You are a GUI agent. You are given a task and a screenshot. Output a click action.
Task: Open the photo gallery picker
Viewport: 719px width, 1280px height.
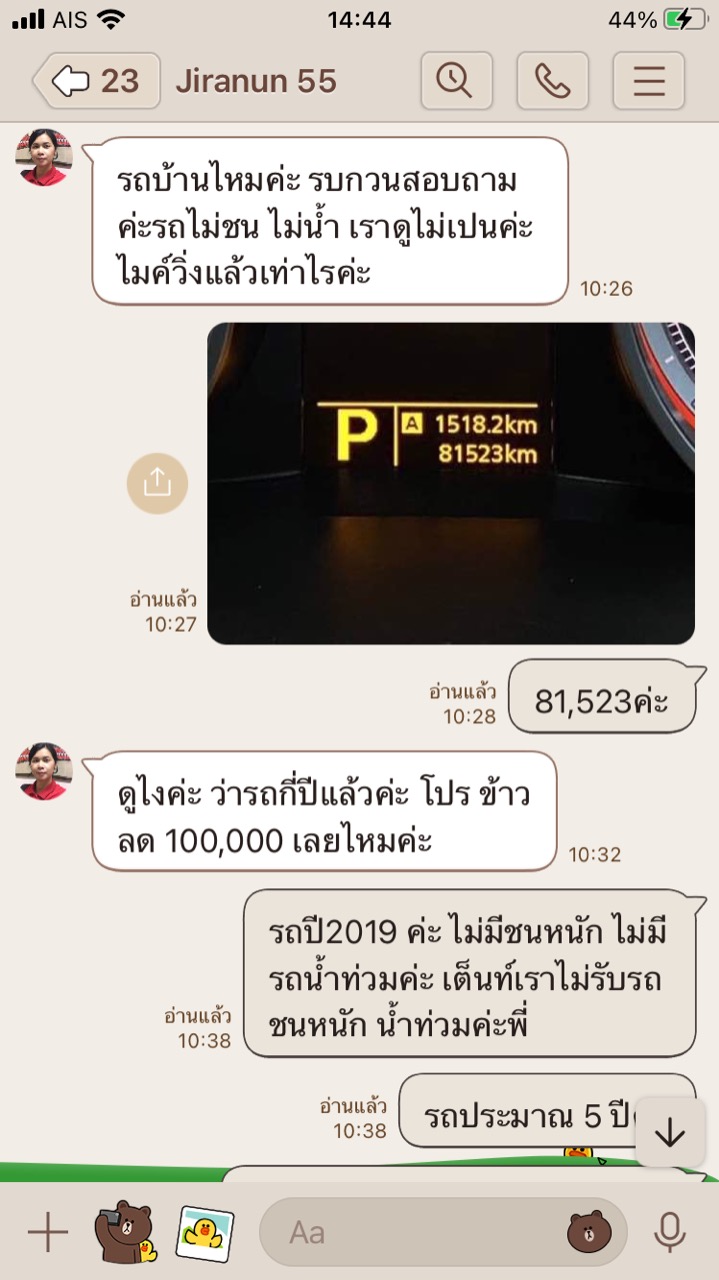click(205, 1232)
